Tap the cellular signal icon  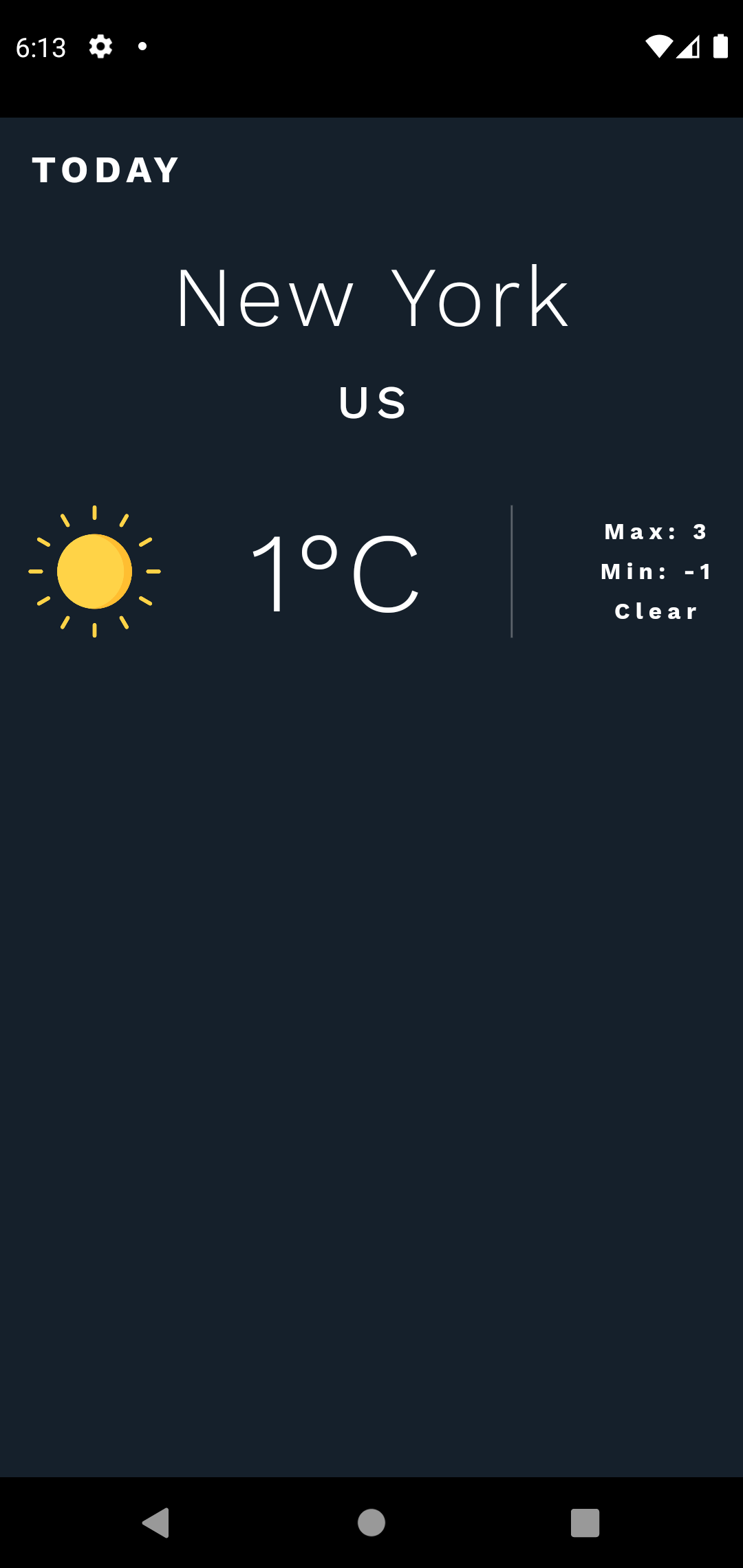690,46
